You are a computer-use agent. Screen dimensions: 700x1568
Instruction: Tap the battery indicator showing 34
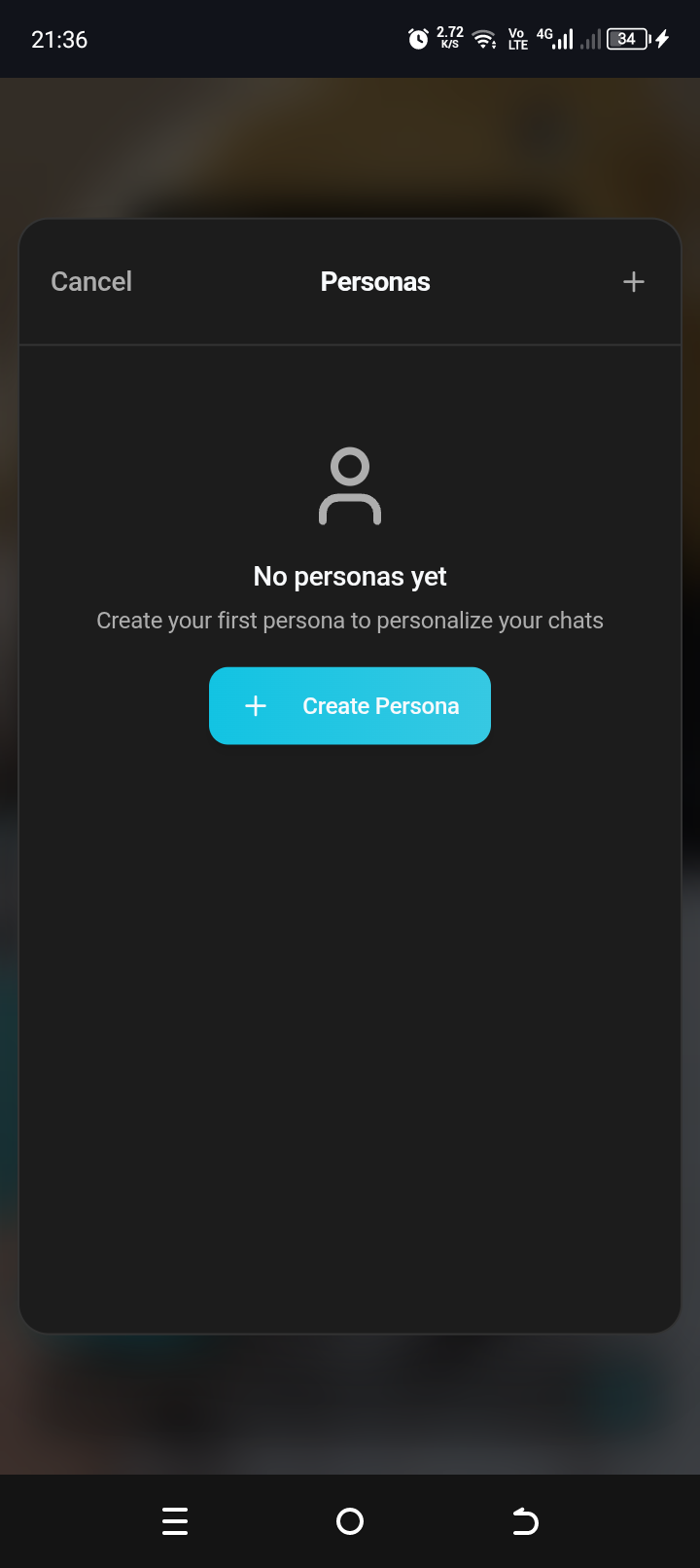pyautogui.click(x=627, y=39)
